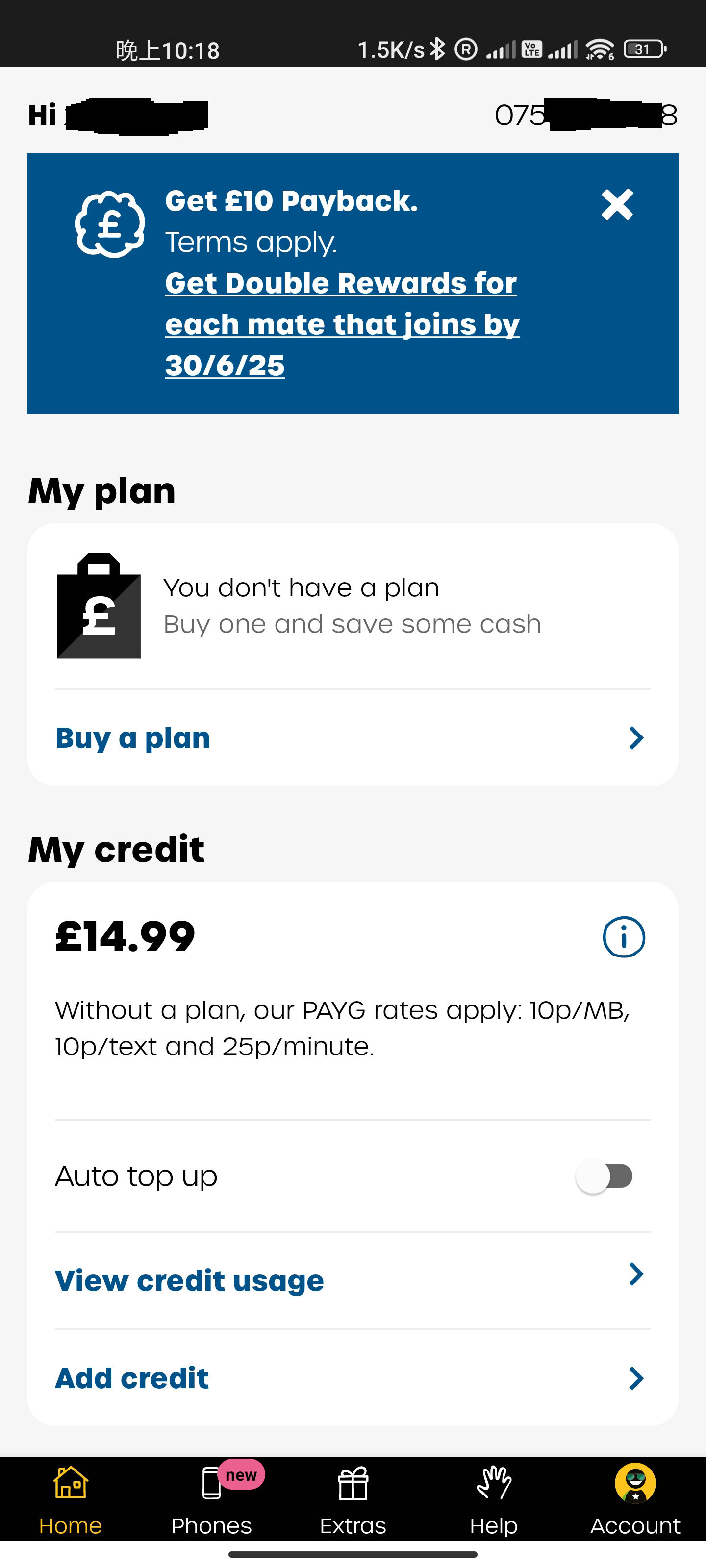The width and height of the screenshot is (706, 1568).
Task: Open View credit usage
Action: click(353, 1281)
